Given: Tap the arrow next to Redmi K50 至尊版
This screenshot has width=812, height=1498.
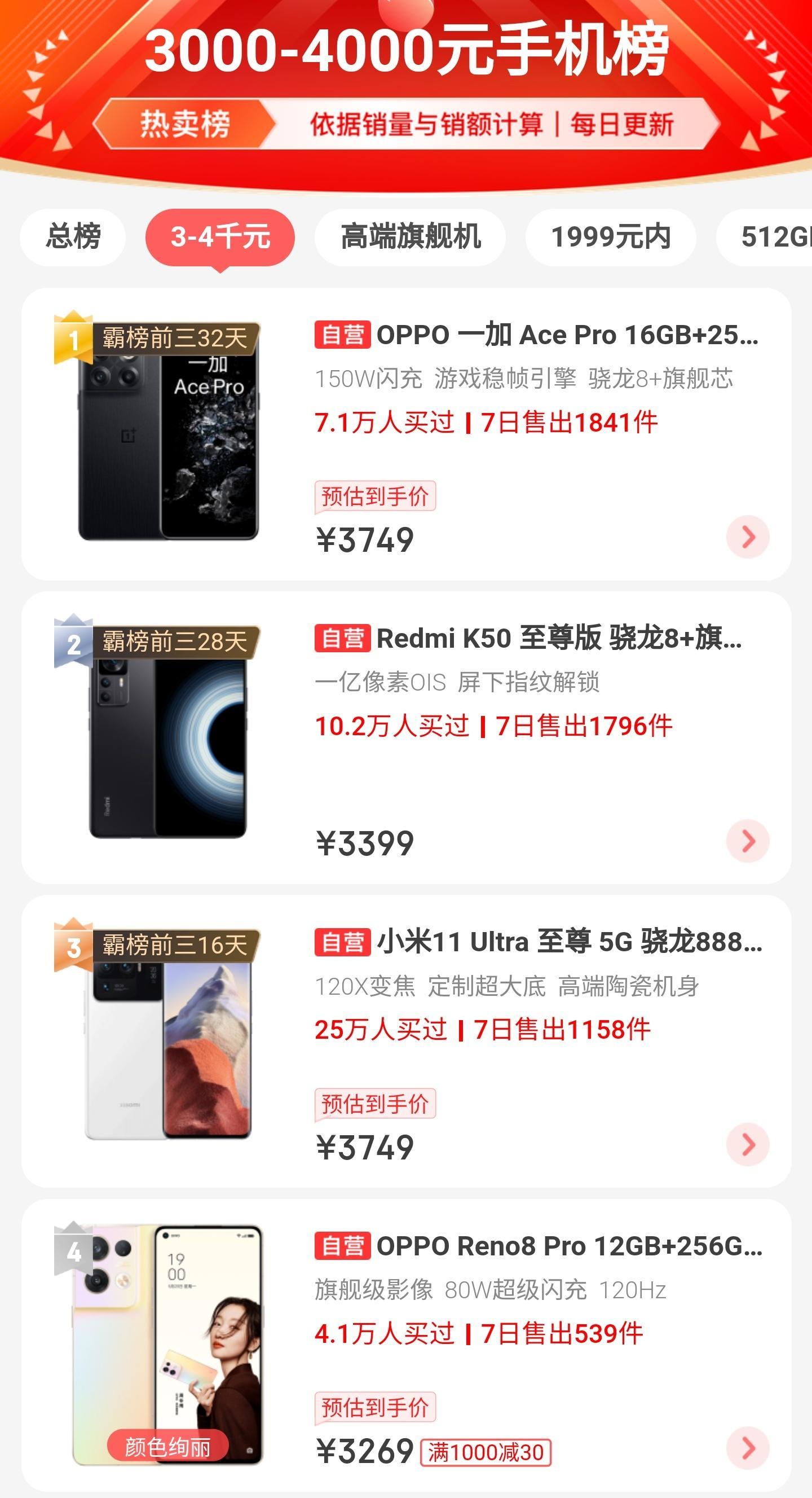Looking at the screenshot, I should pyautogui.click(x=748, y=840).
